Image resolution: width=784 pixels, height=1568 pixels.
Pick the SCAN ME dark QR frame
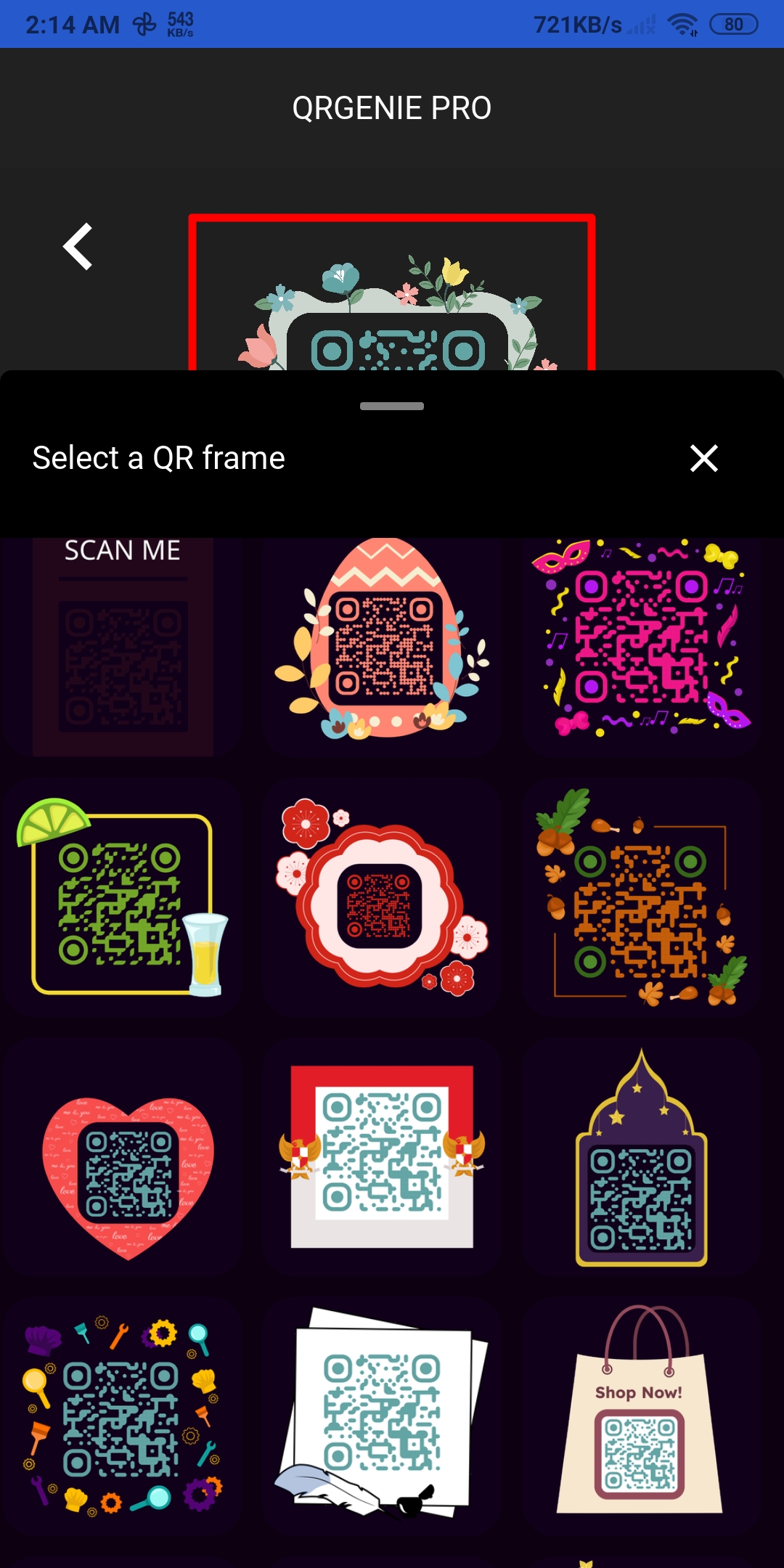122,646
